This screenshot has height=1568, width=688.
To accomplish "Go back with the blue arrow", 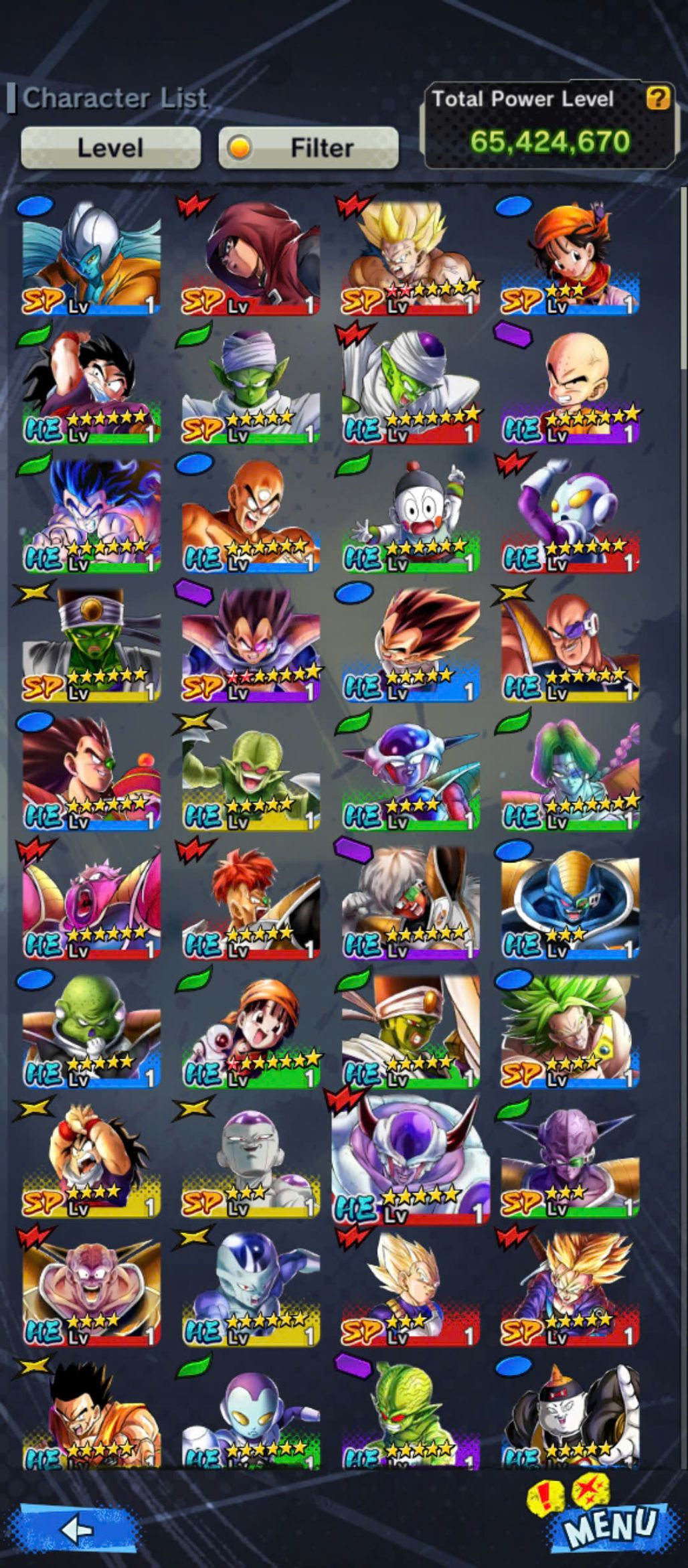I will 77,1529.
